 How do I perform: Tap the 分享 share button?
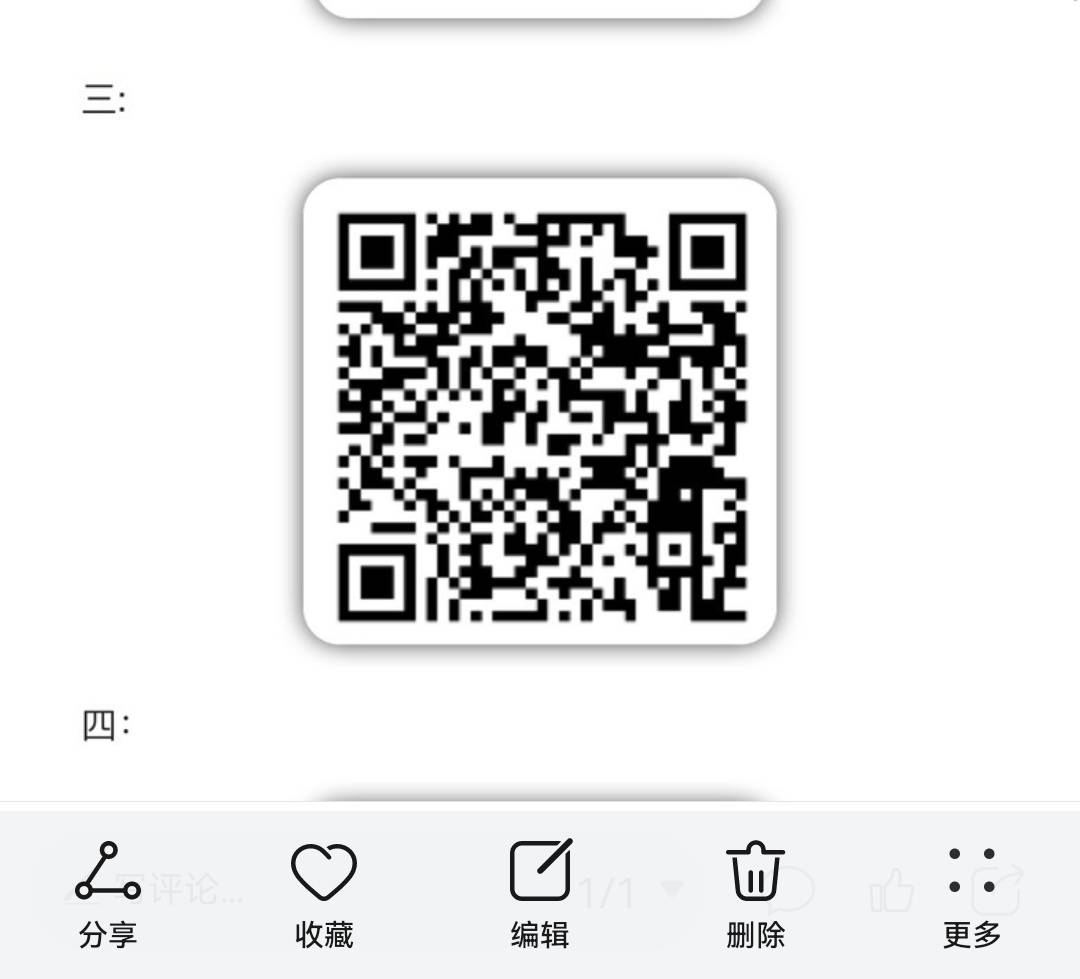[x=108, y=894]
